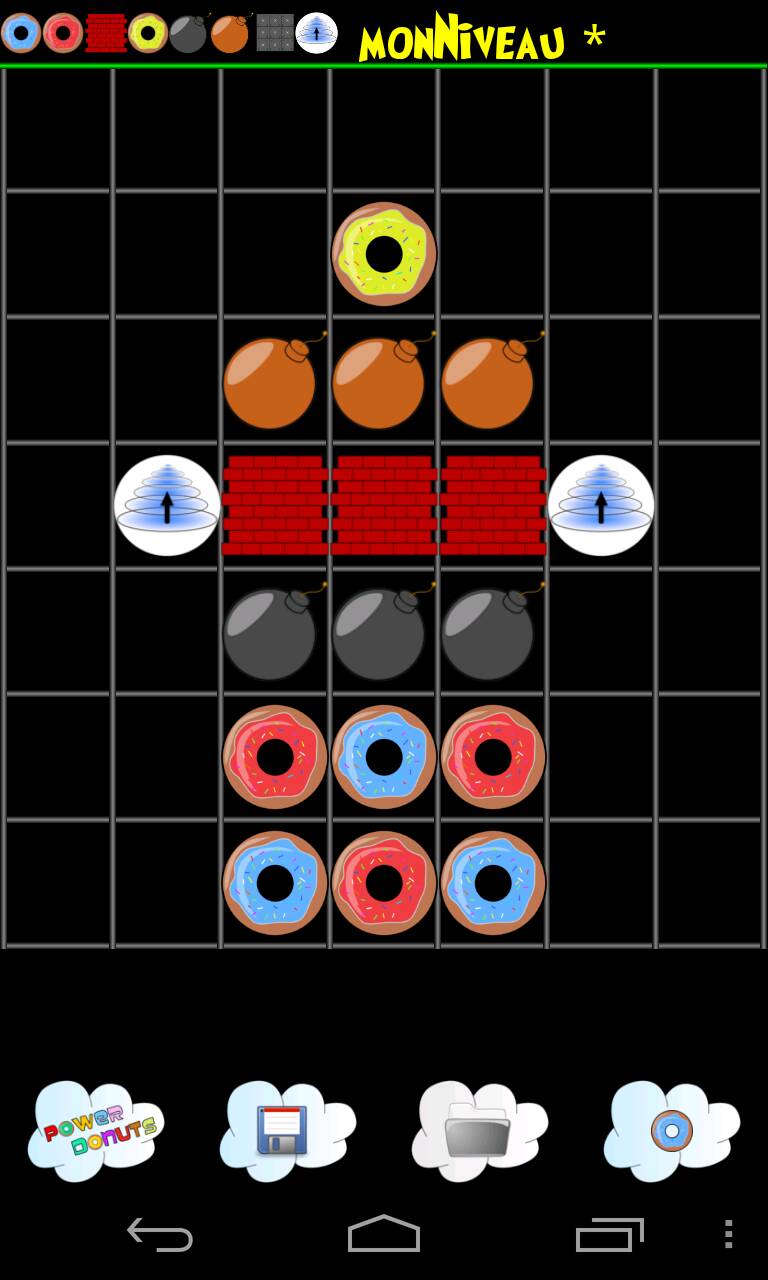
Task: Select the blue donut in the top palette
Action: click(x=20, y=33)
